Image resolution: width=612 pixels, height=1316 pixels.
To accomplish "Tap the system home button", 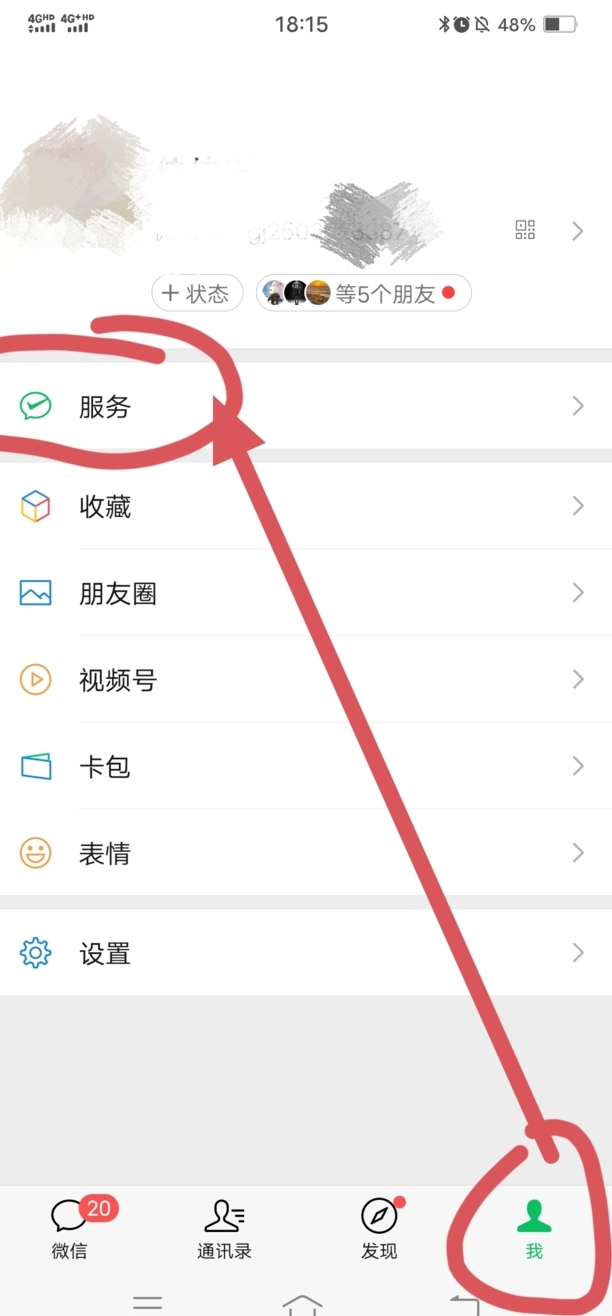I will (302, 1304).
